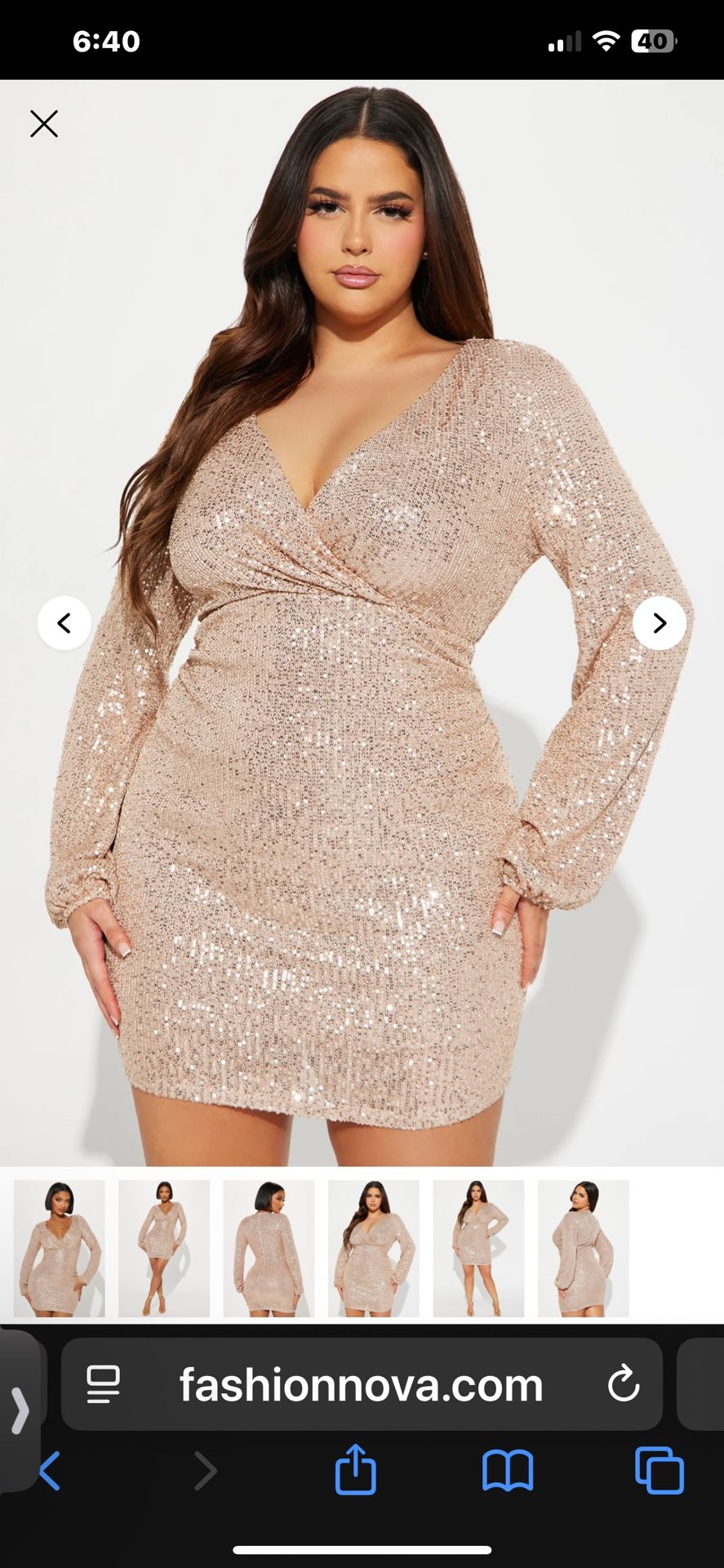
Task: Open the page settings menu in address bar
Action: click(x=104, y=1385)
